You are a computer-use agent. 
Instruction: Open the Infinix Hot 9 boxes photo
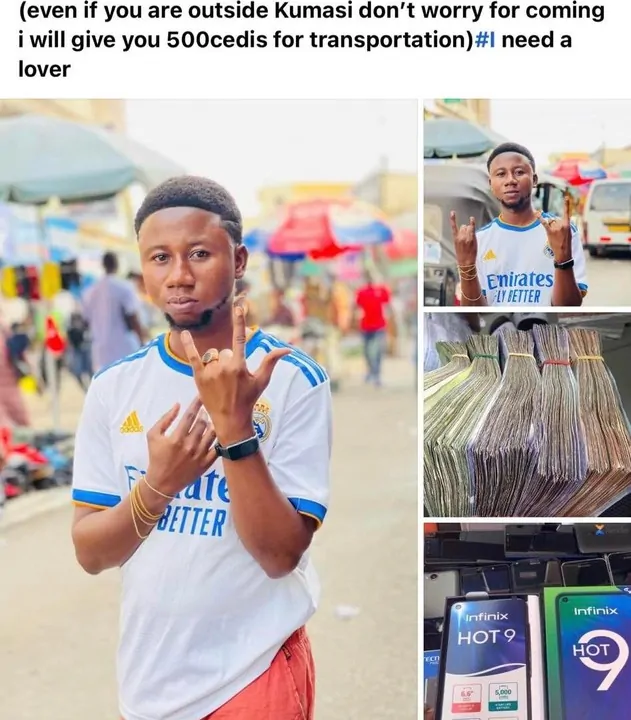526,620
